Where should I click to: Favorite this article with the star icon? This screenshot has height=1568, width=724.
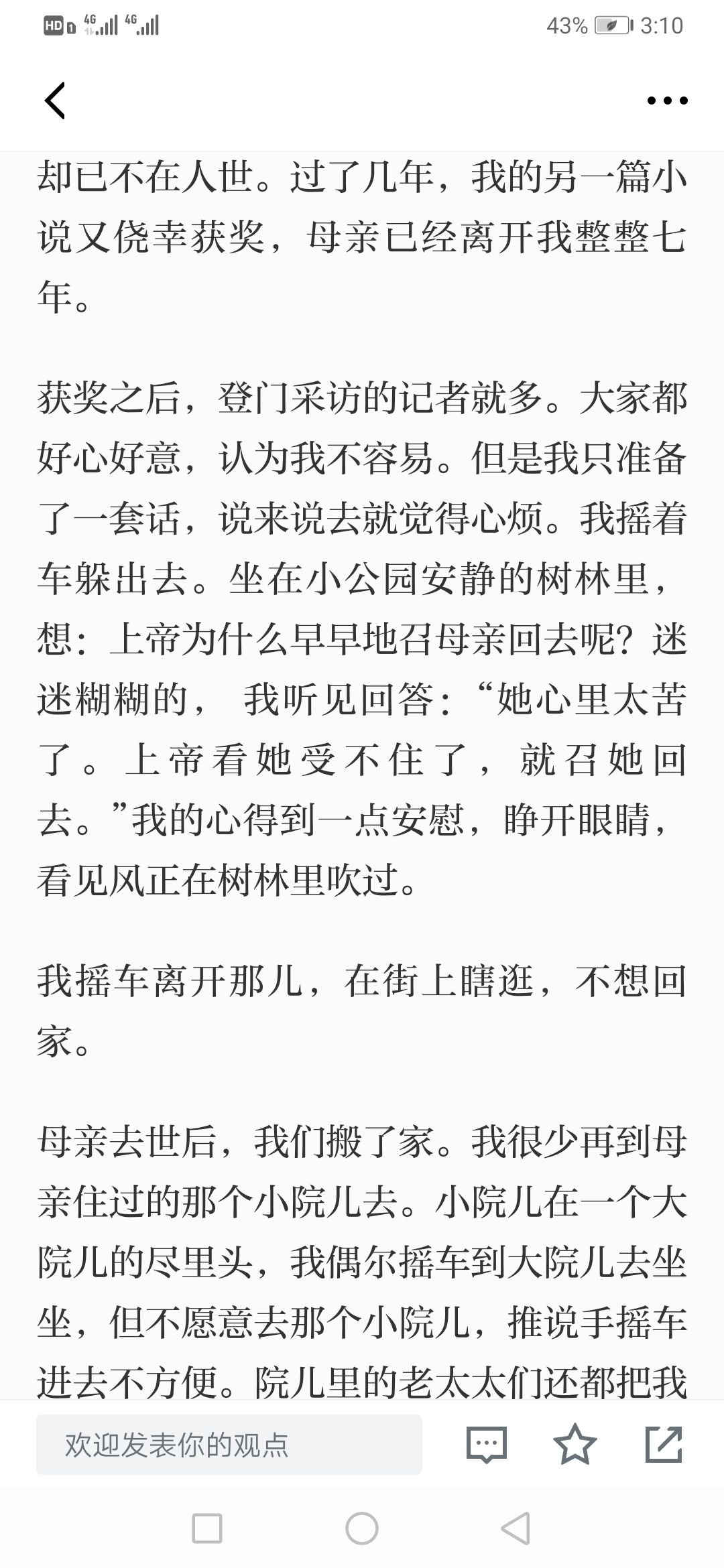[x=575, y=1445]
